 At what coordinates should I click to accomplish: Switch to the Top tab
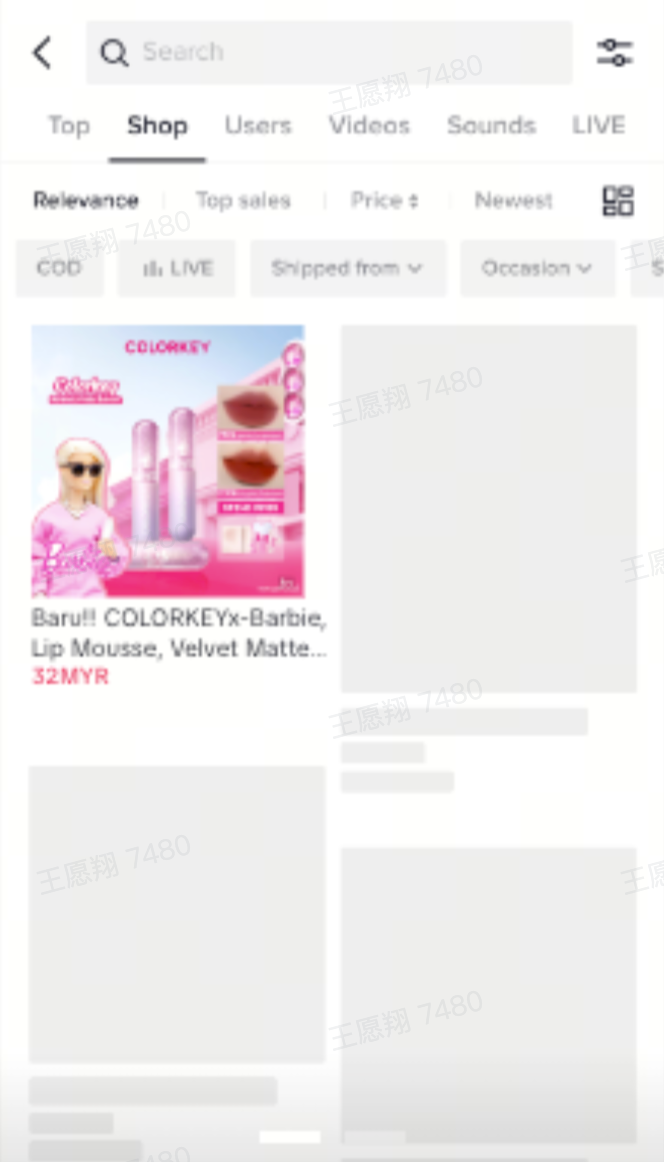pyautogui.click(x=69, y=126)
